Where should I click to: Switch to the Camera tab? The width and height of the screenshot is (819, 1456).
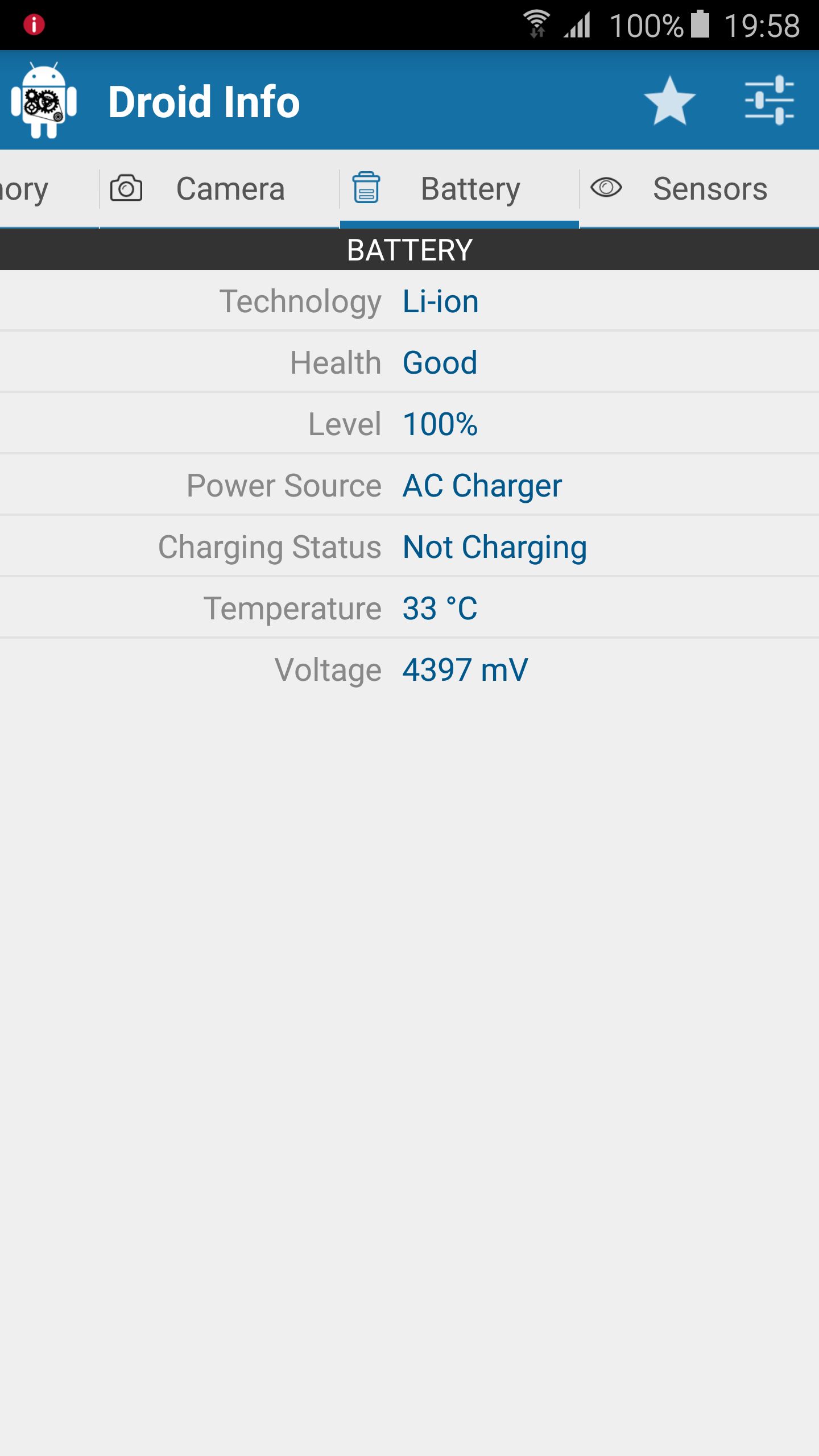pyautogui.click(x=220, y=189)
